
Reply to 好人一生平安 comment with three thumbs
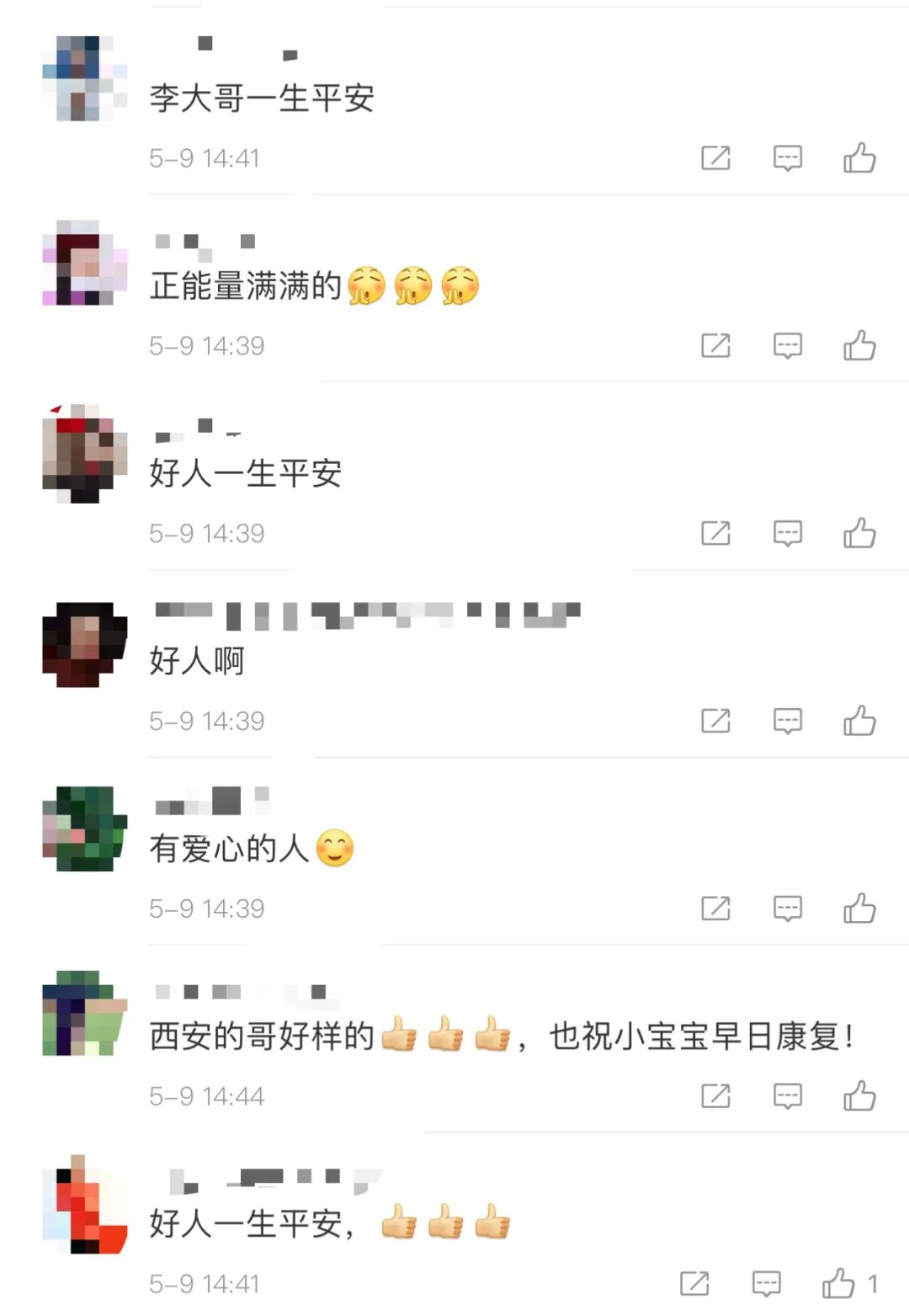pos(766,1285)
